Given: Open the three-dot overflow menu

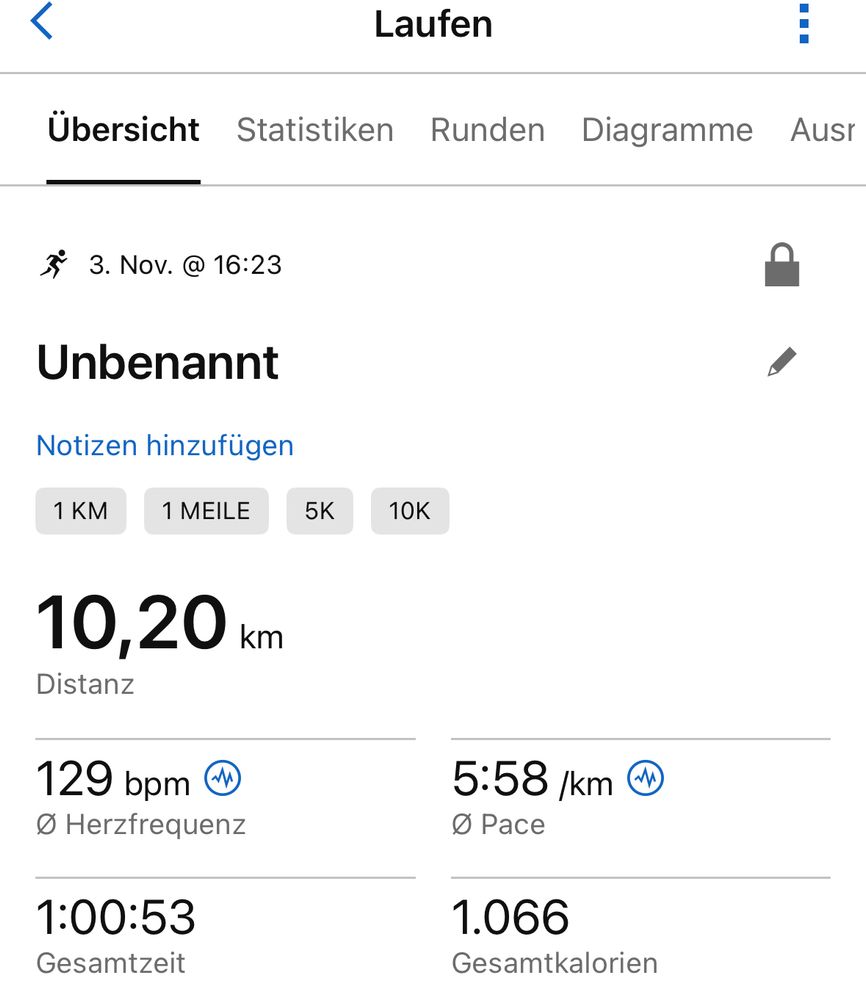Looking at the screenshot, I should (x=804, y=24).
